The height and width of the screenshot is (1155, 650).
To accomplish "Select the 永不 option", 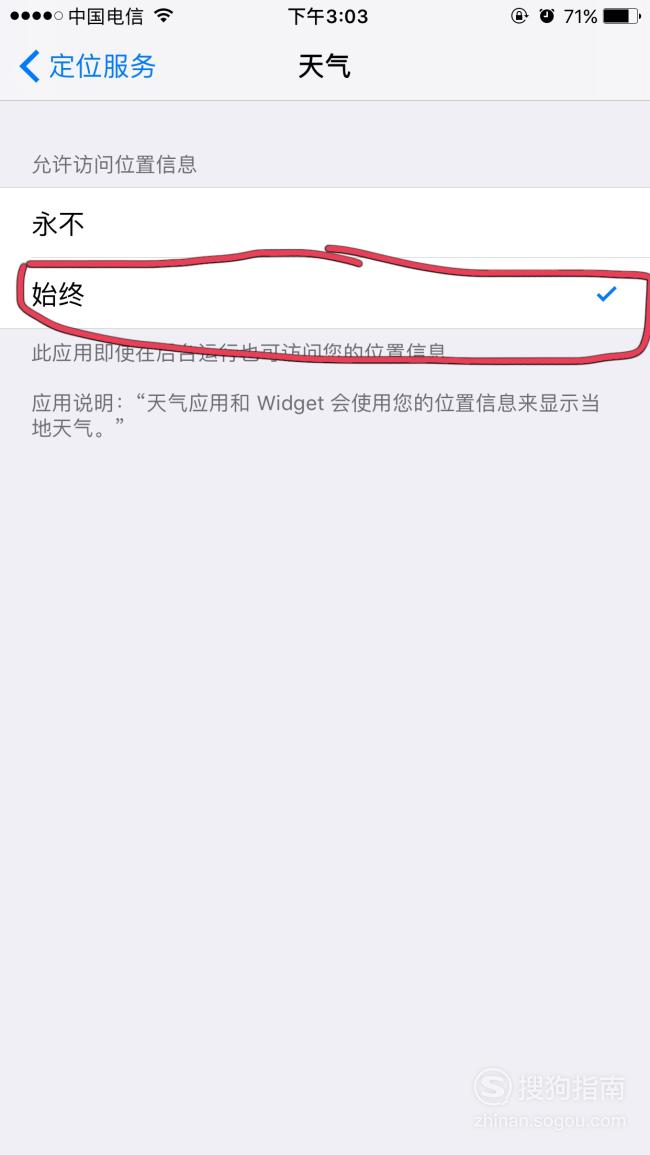I will tap(325, 223).
